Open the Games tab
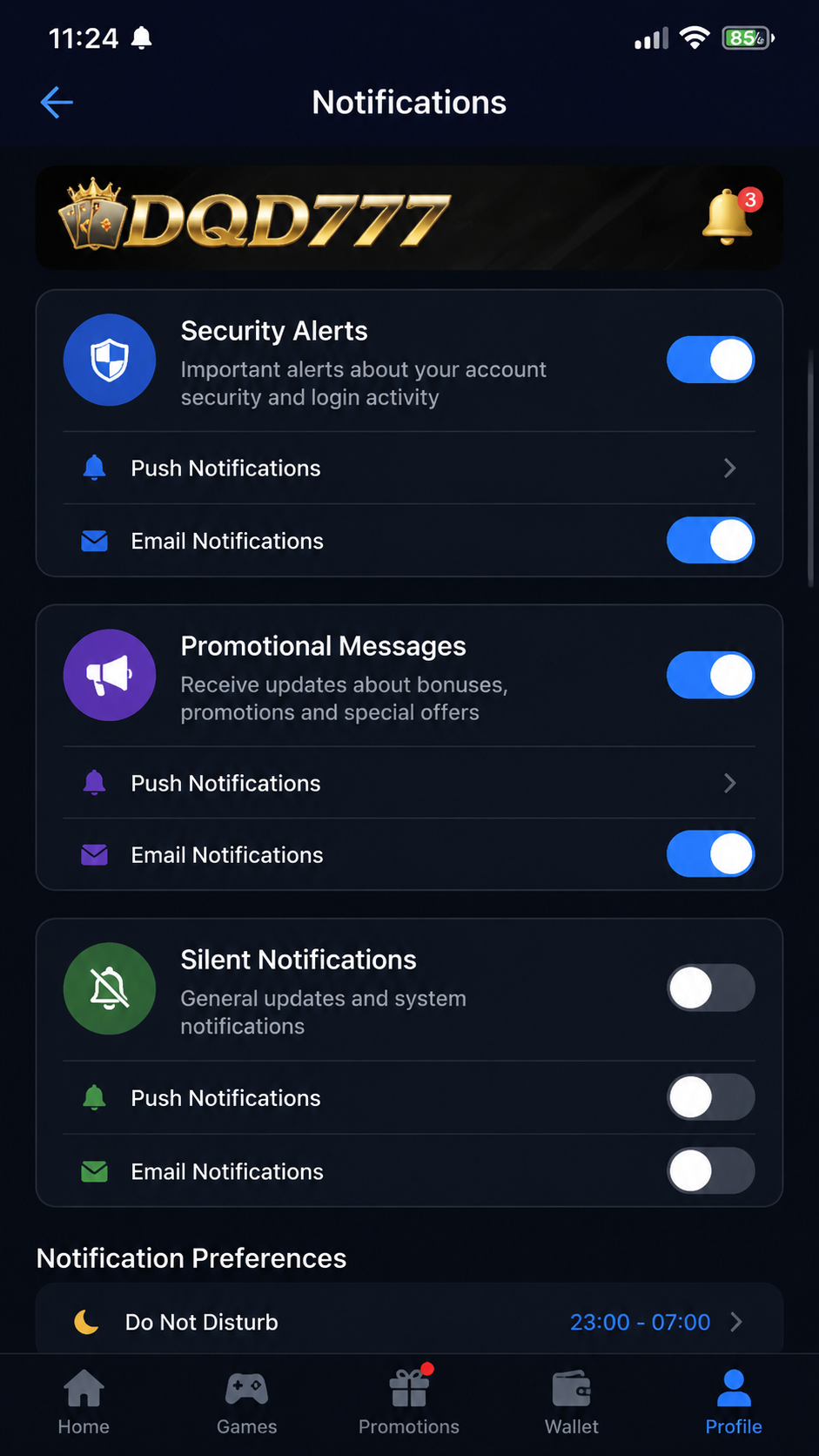This screenshot has height=1456, width=819. pos(246,1402)
